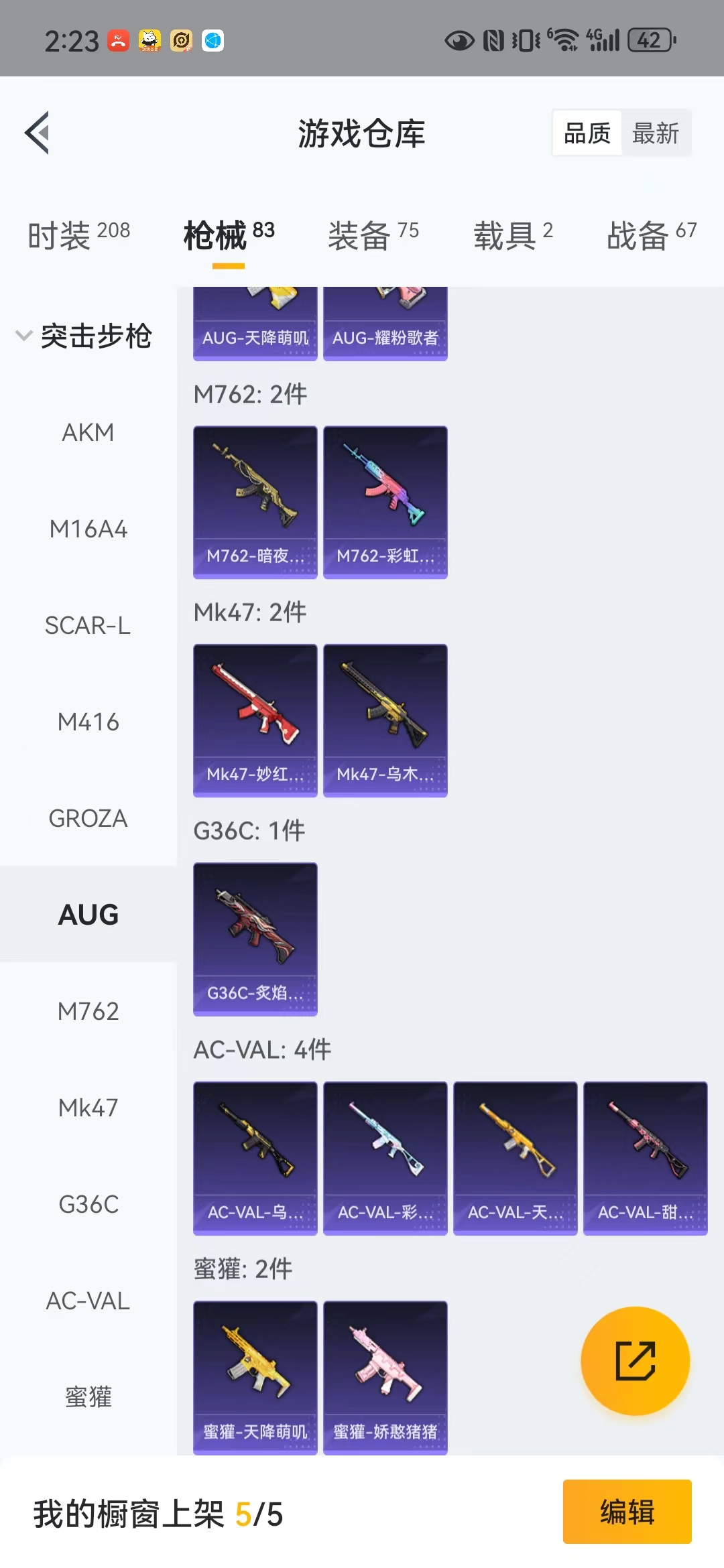Switch to the 战备 tab
The width and height of the screenshot is (724, 1568).
point(651,235)
